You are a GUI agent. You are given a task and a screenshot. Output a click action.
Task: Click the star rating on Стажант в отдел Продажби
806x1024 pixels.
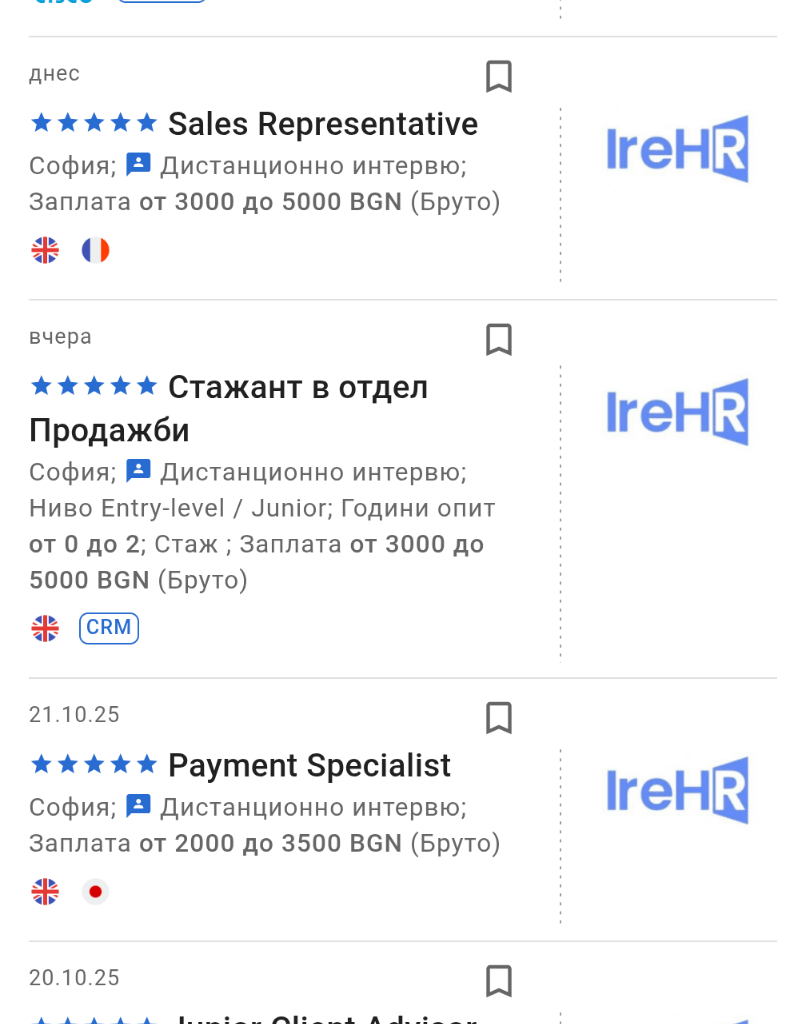pyautogui.click(x=95, y=386)
